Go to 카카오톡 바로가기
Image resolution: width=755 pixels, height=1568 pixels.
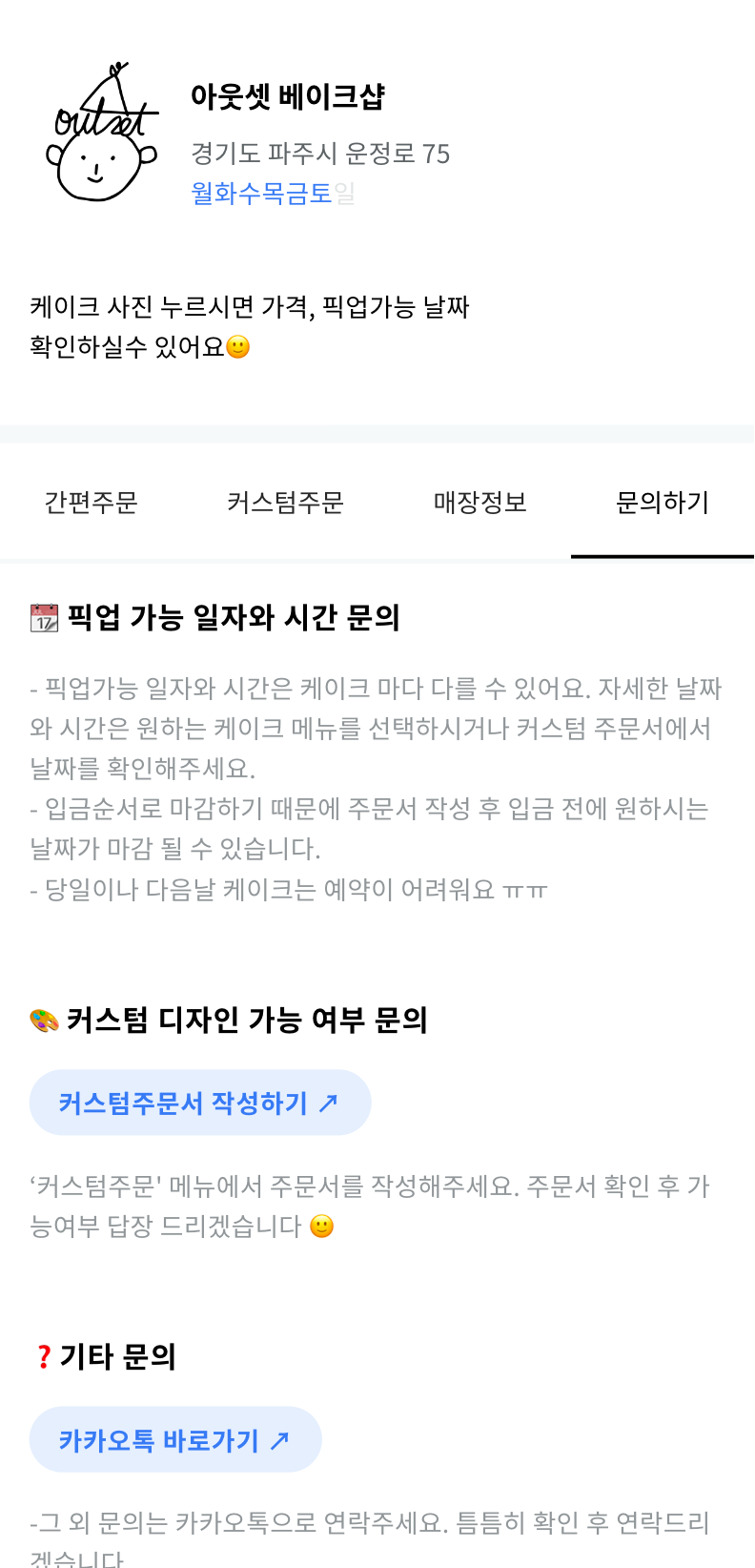tap(175, 1439)
